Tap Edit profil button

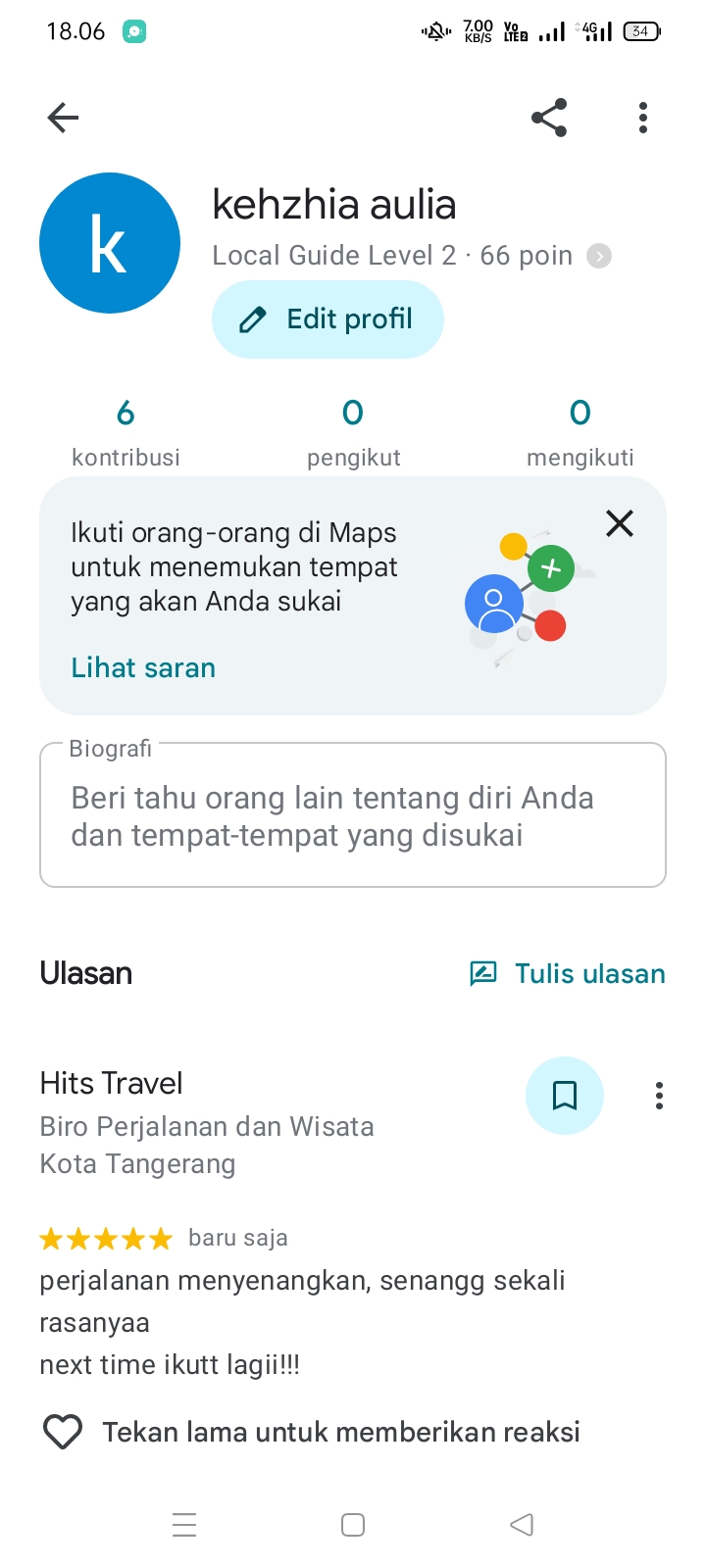tap(328, 319)
